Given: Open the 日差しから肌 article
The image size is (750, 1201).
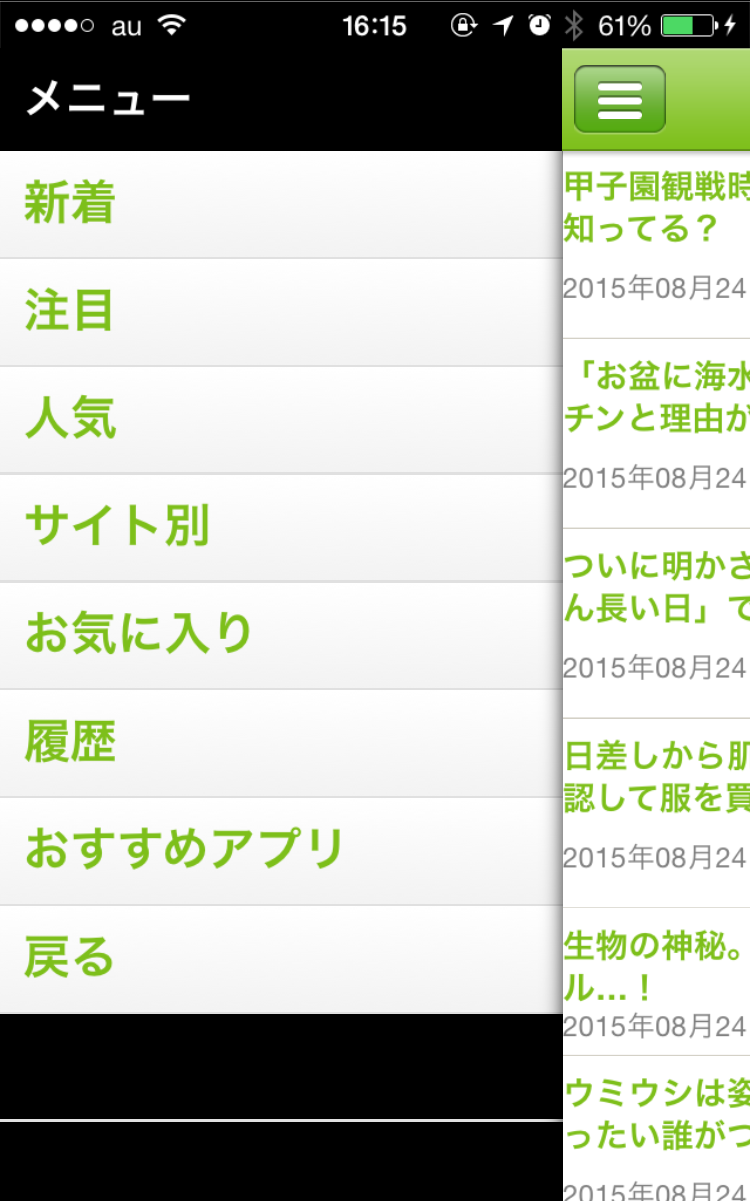Looking at the screenshot, I should pyautogui.click(x=656, y=813).
